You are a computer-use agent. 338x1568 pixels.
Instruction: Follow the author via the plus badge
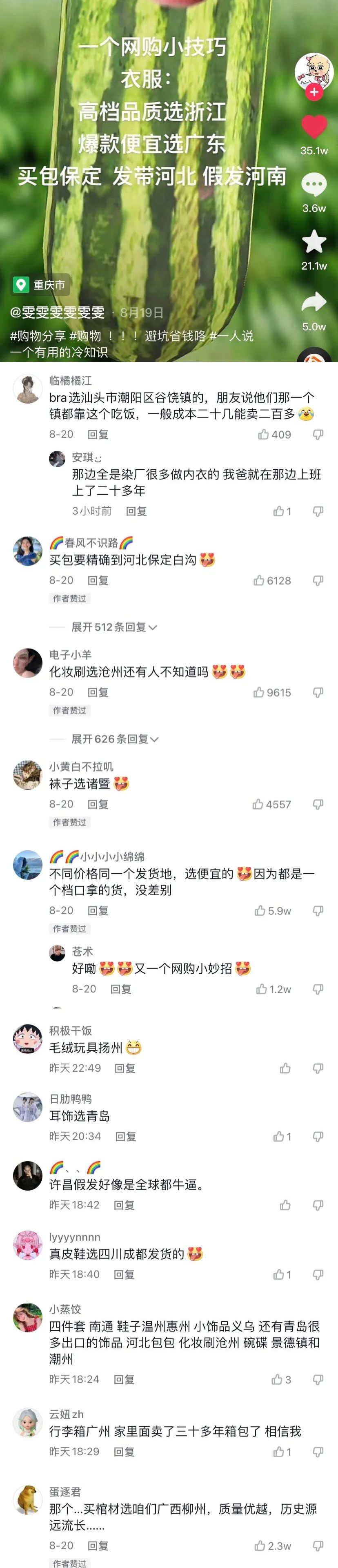point(314,92)
